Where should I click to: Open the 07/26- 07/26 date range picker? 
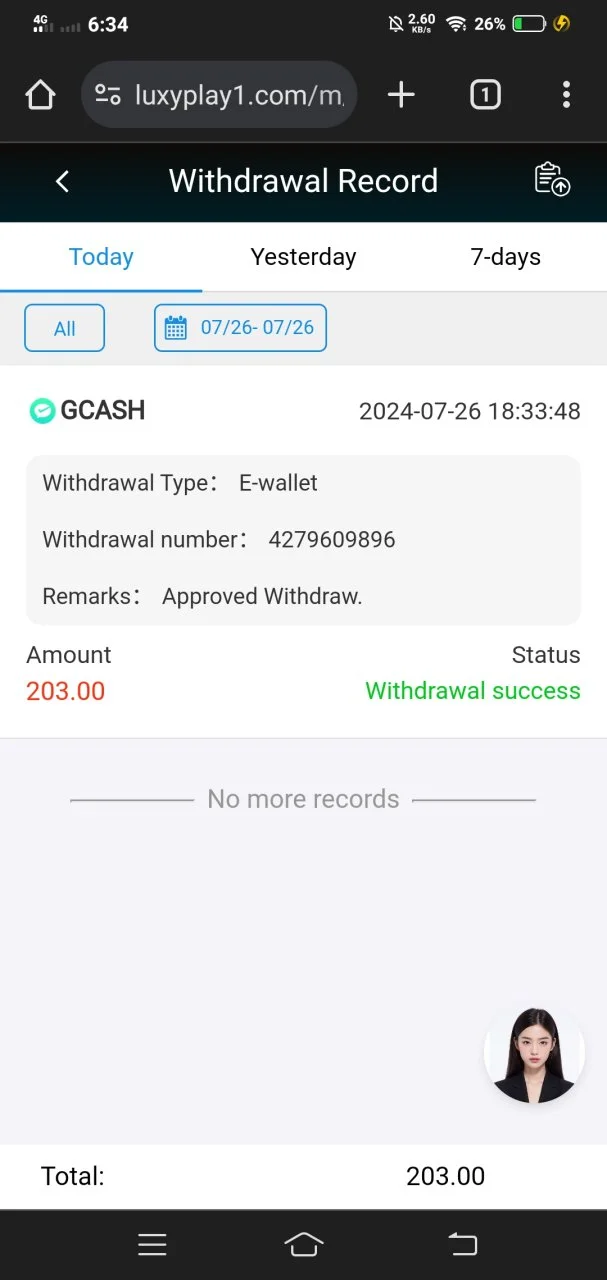[240, 328]
